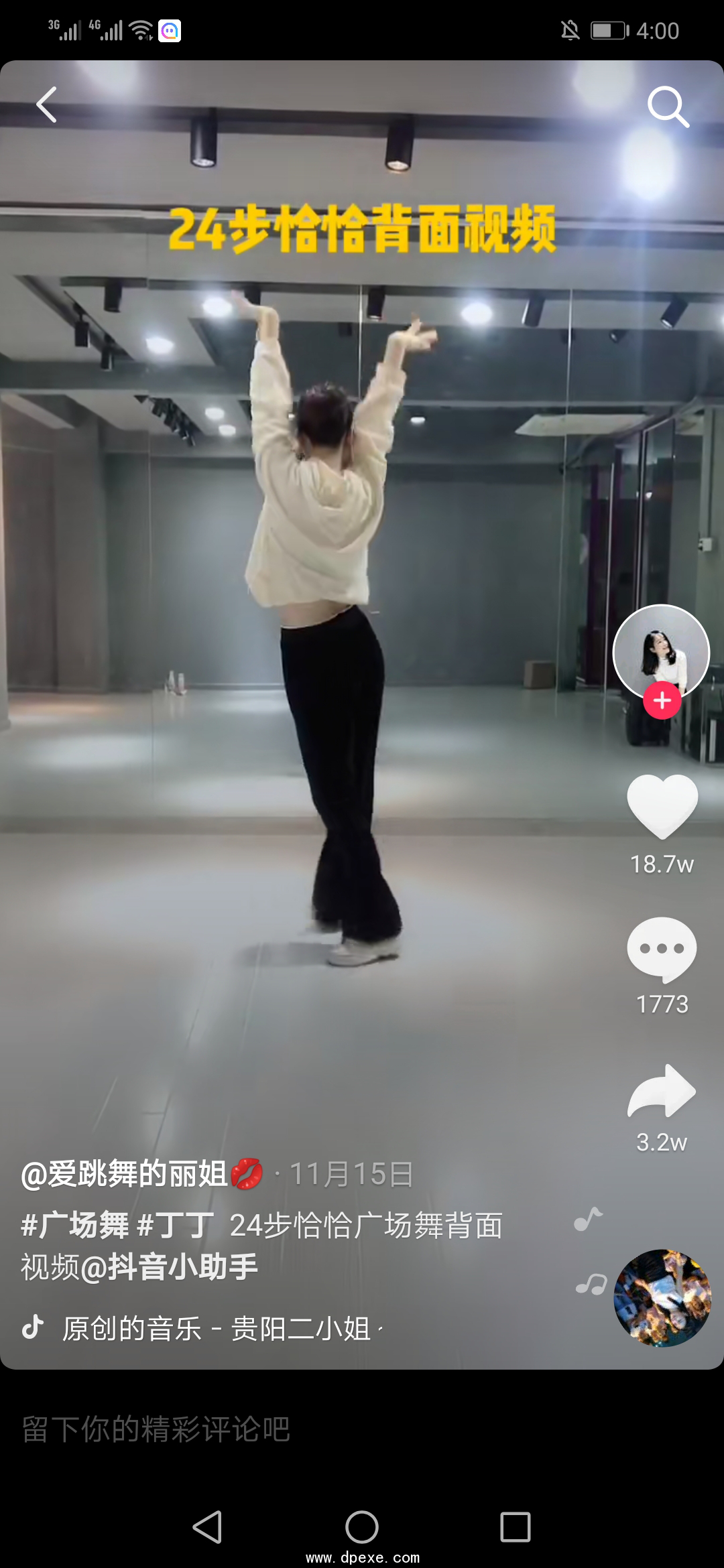
Task: Open the sound 原创的音乐 - 贵阳二小姐
Action: point(216,1328)
